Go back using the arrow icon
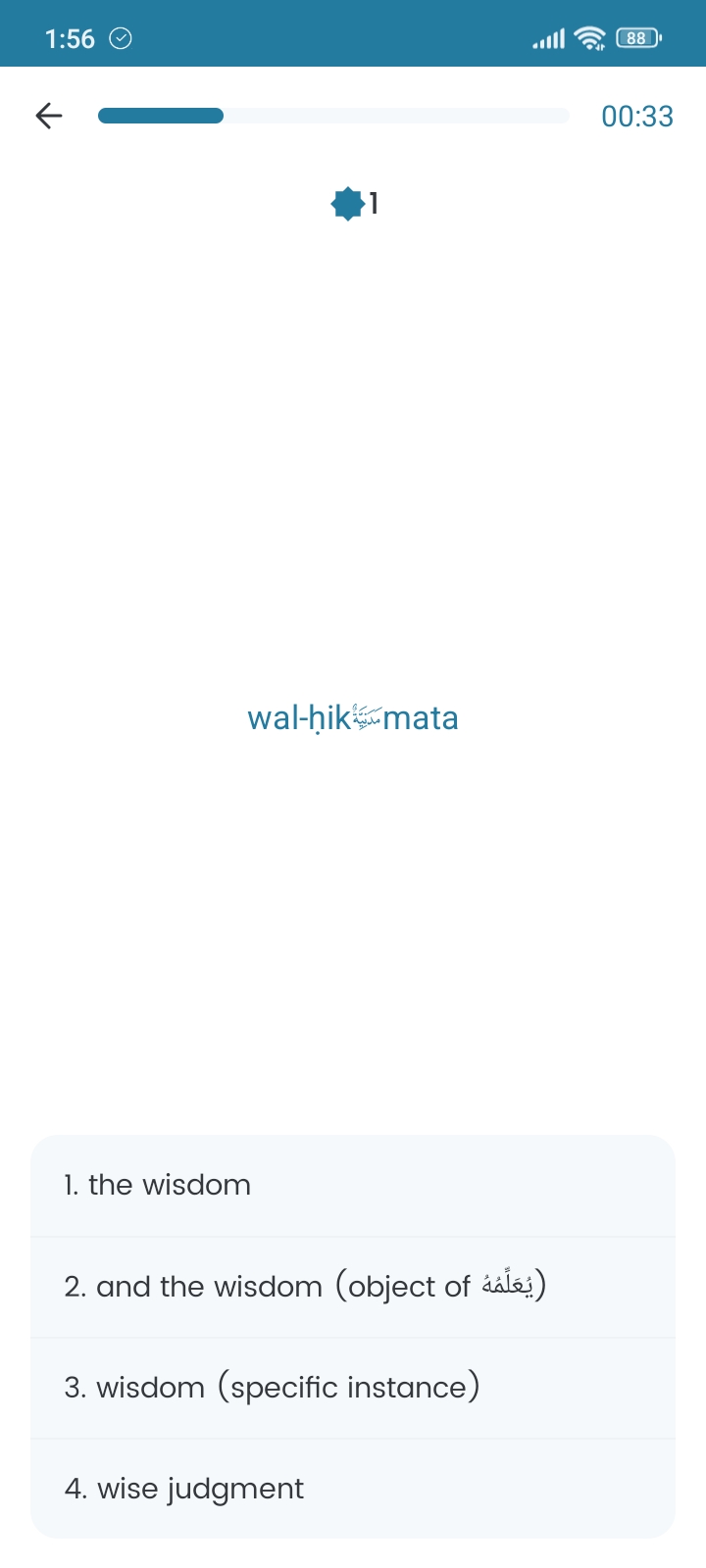706x1568 pixels. pos(49,116)
